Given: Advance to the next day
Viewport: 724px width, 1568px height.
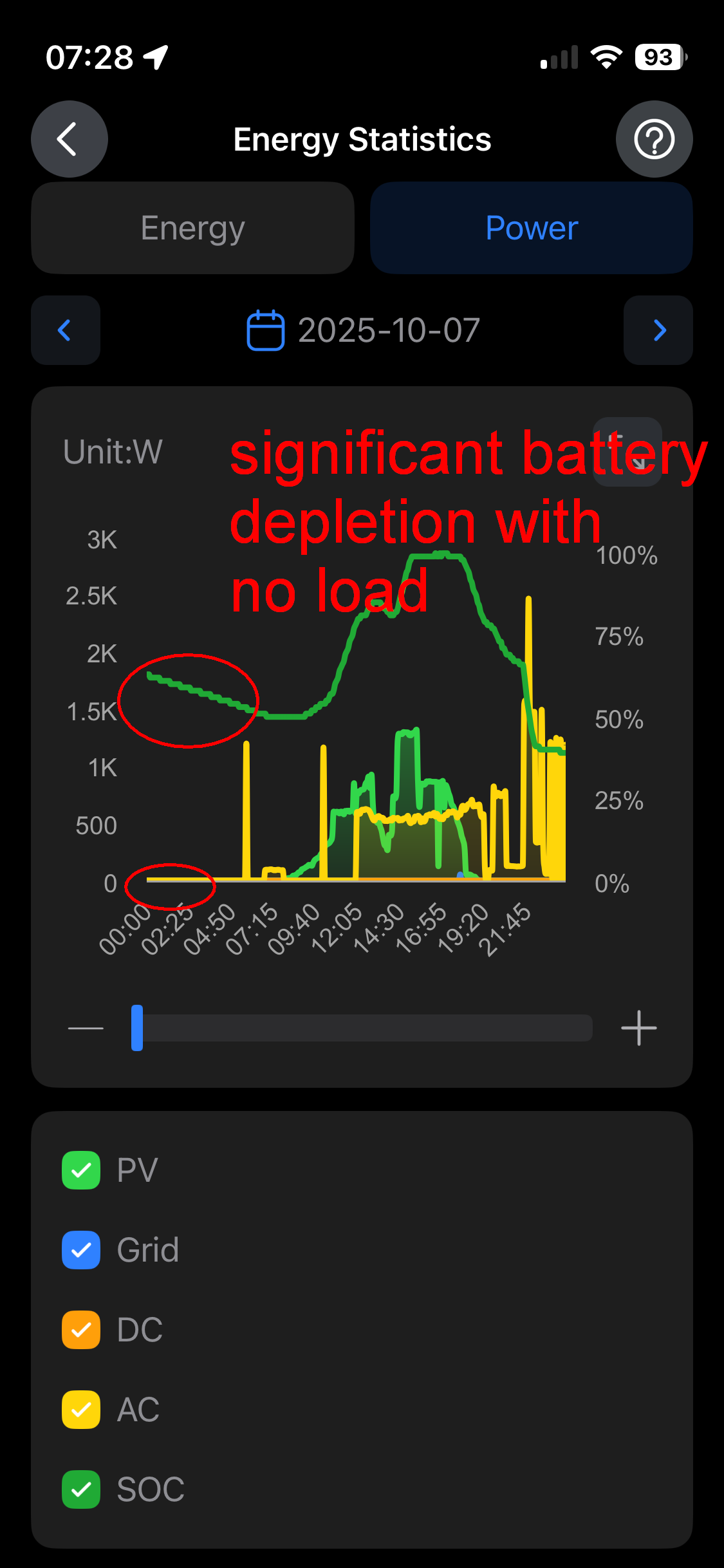Looking at the screenshot, I should coord(658,330).
